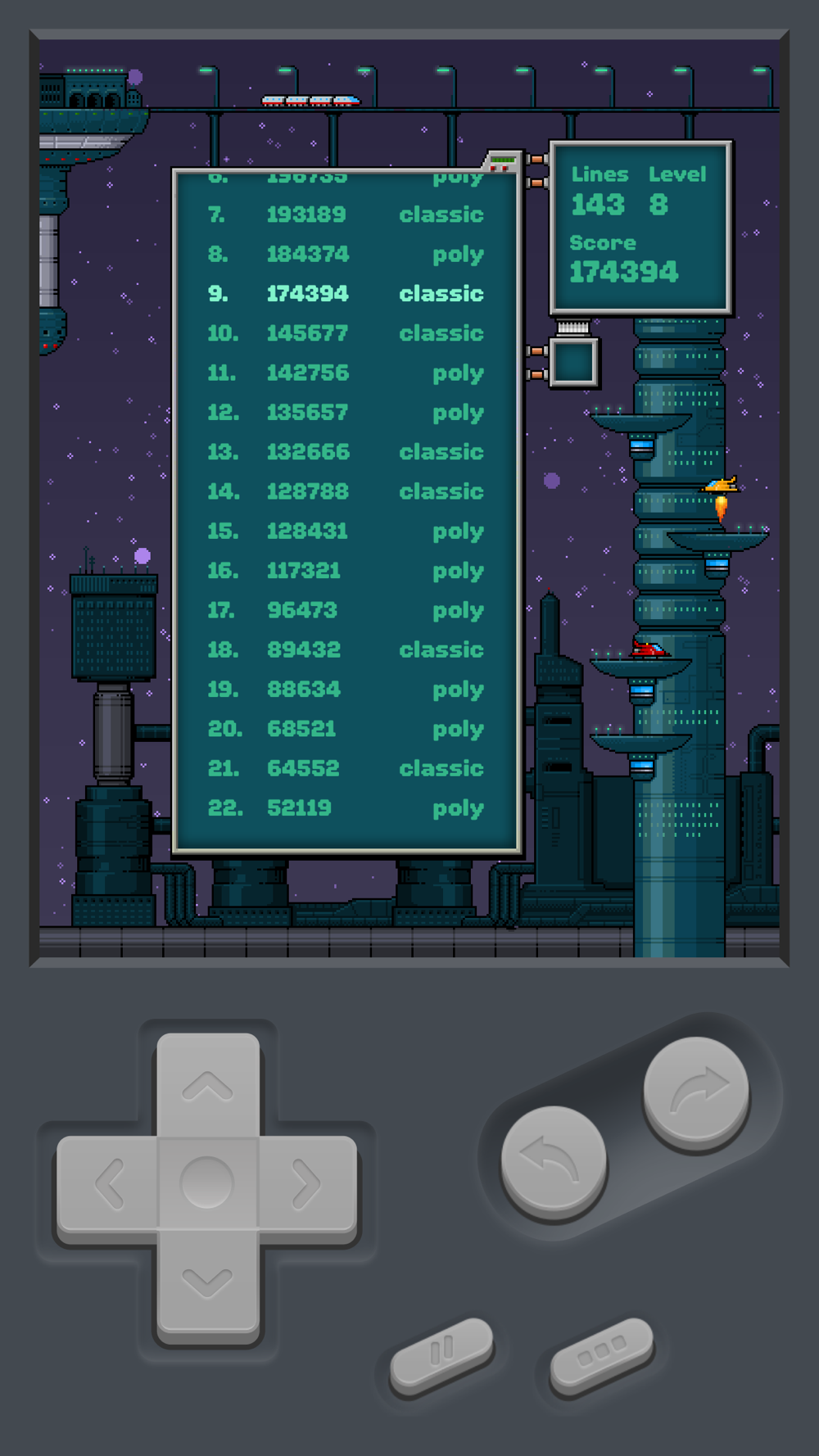
Task: Open the menu pill with three squares
Action: [602, 1355]
